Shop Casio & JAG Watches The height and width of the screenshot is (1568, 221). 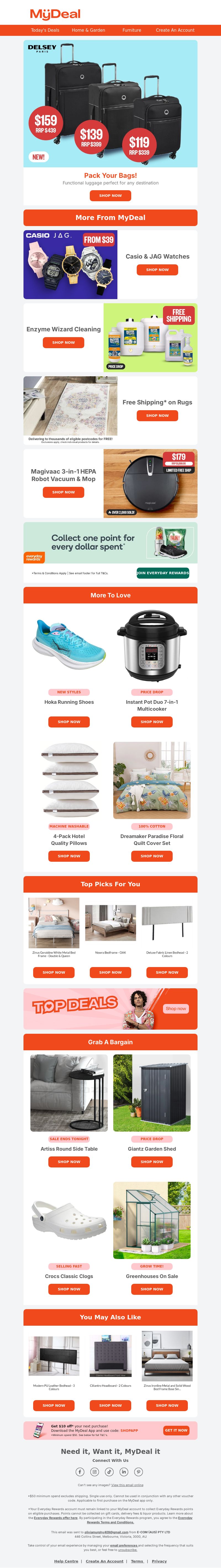[x=157, y=270]
